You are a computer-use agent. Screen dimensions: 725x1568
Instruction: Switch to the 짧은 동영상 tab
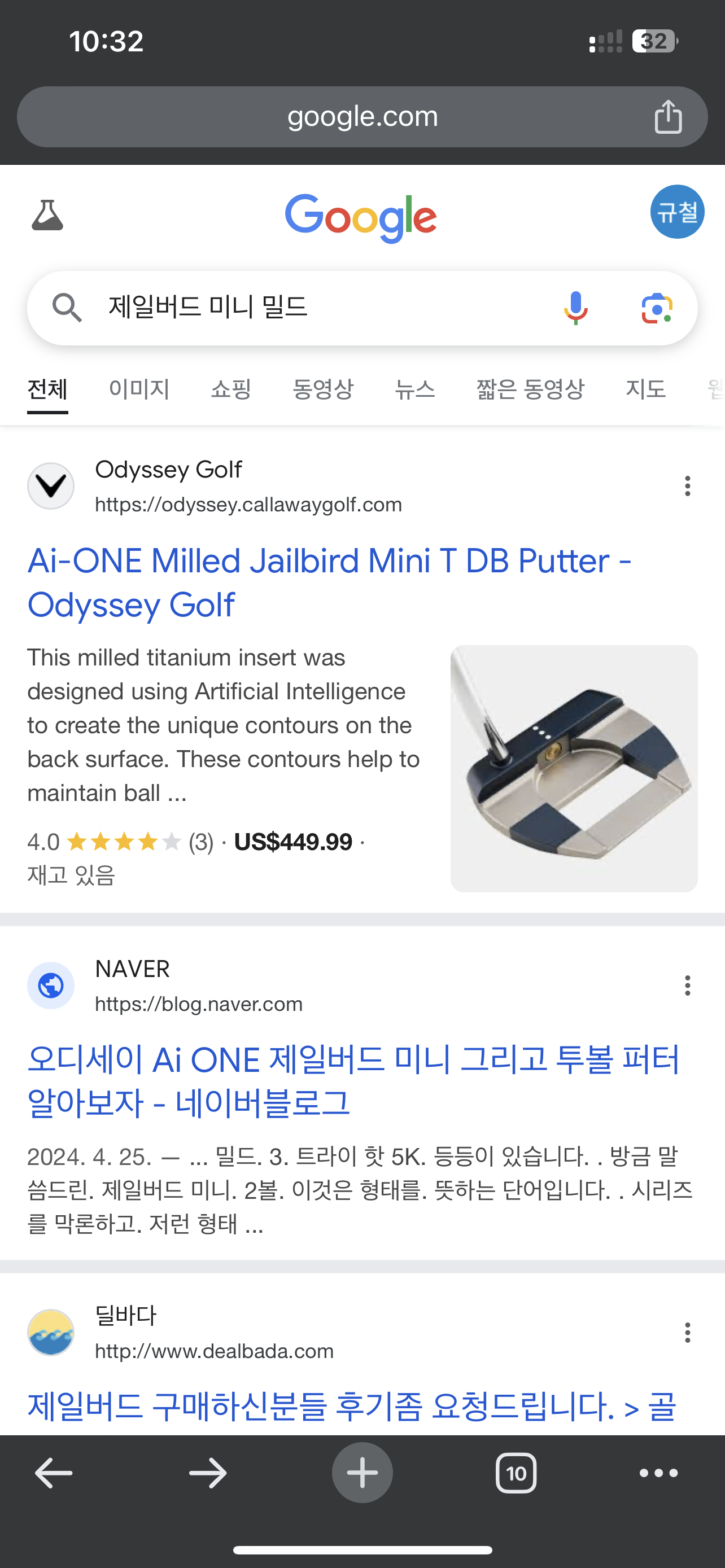[530, 389]
